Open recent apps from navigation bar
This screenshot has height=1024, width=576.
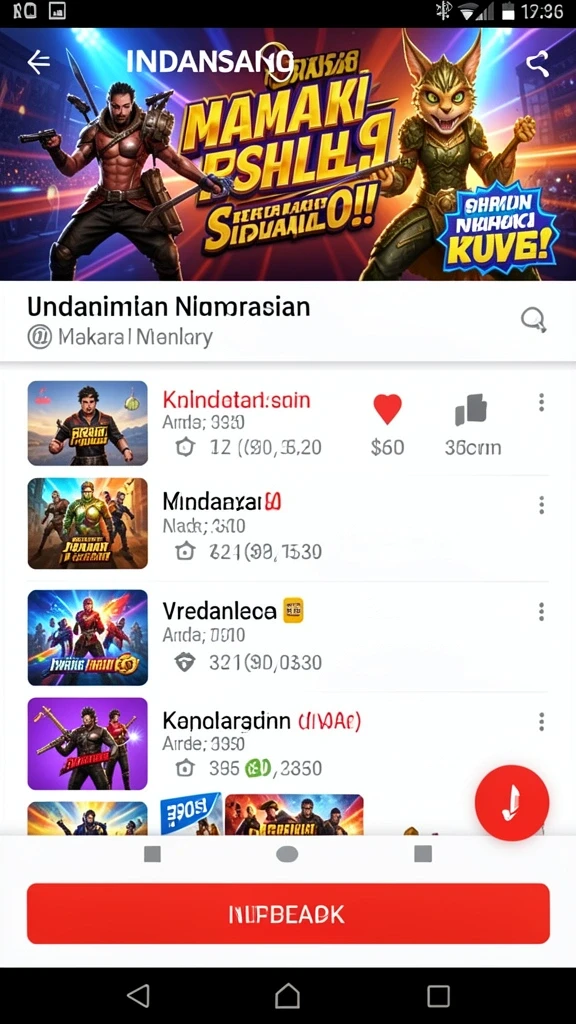pos(438,996)
